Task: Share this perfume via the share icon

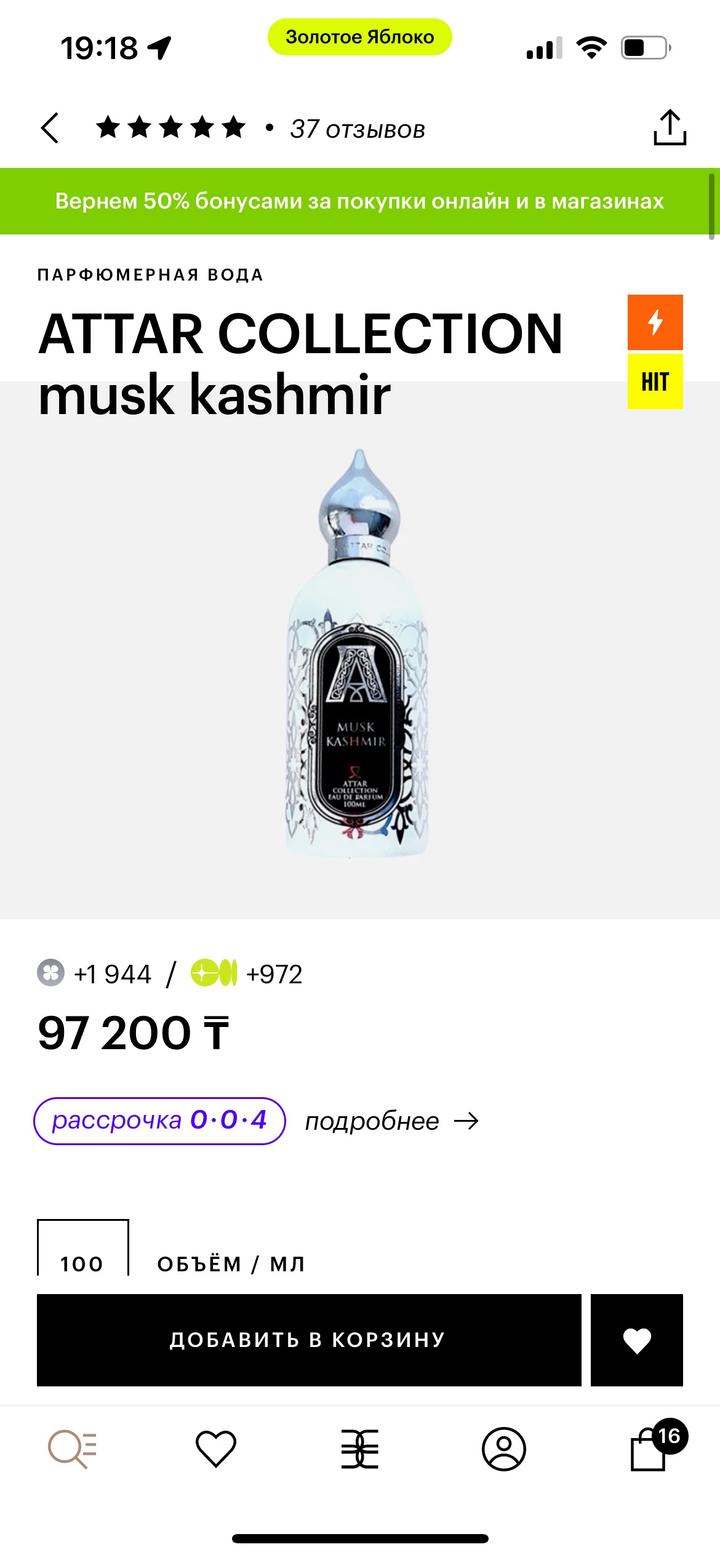Action: click(669, 128)
